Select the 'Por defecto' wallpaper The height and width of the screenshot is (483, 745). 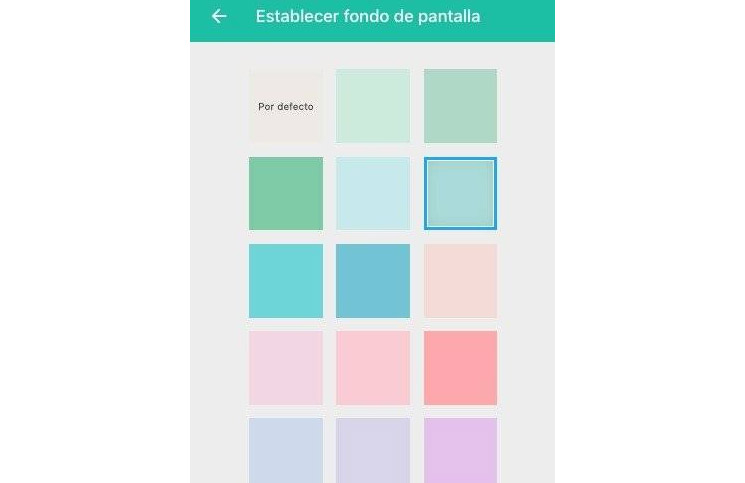[286, 106]
